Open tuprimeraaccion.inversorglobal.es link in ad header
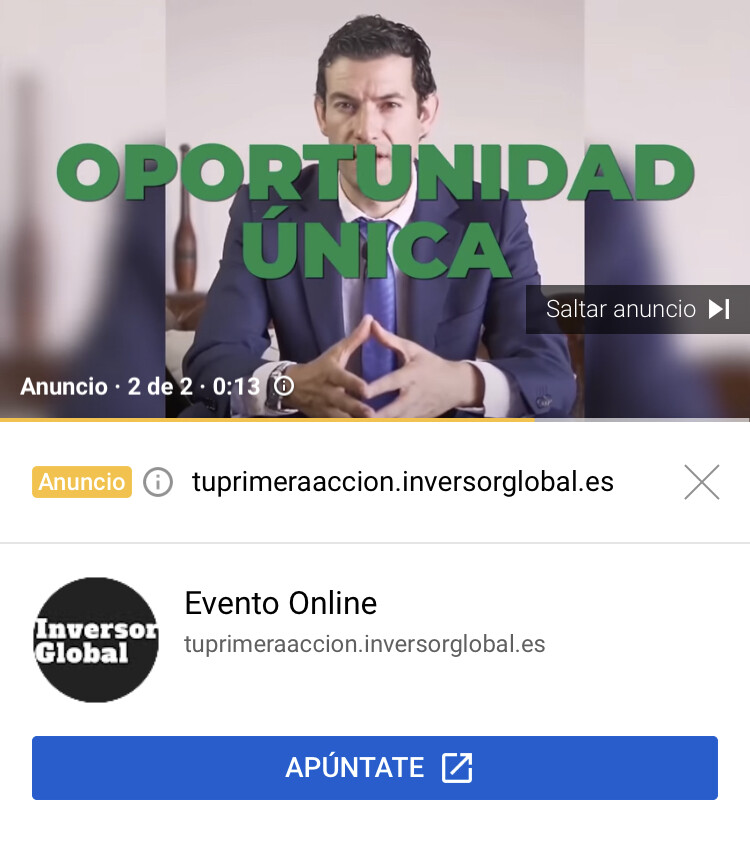Image resolution: width=750 pixels, height=845 pixels. click(402, 482)
